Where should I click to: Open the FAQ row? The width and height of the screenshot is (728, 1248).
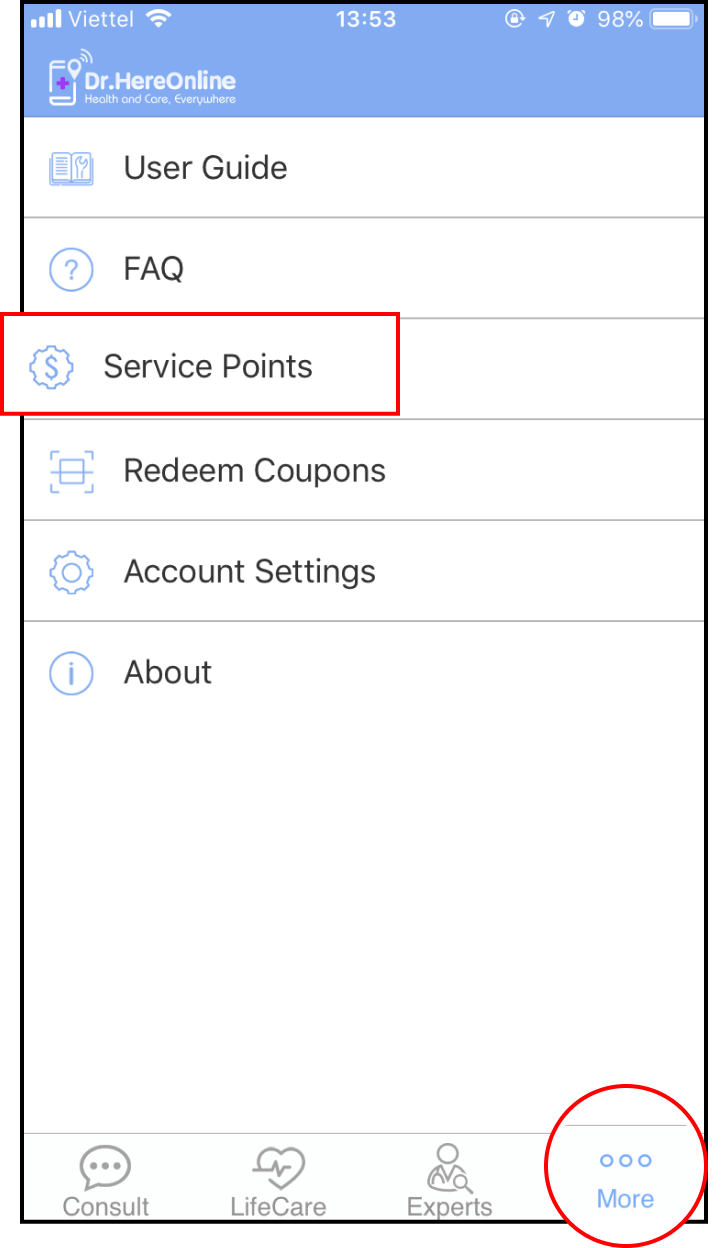364,268
